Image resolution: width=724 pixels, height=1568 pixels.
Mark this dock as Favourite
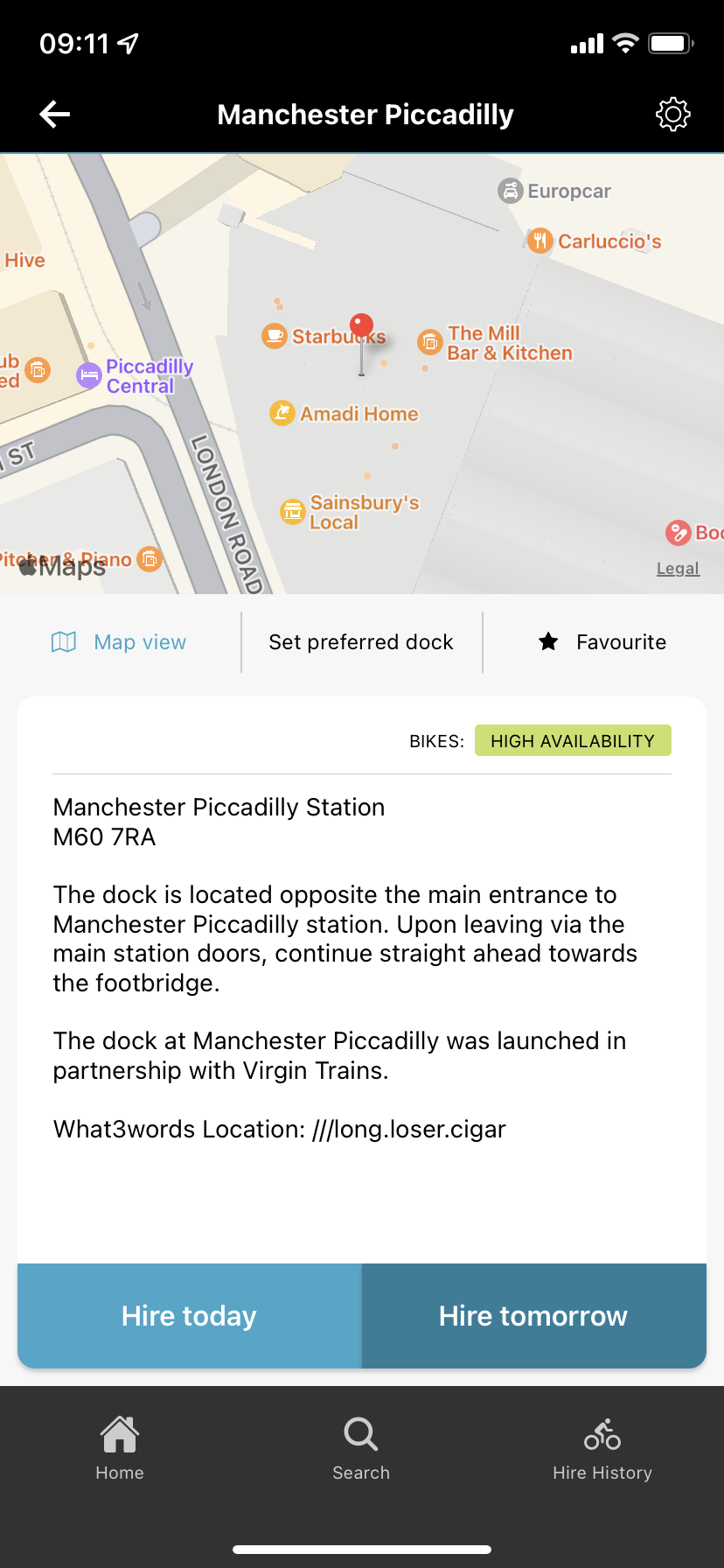pos(602,642)
